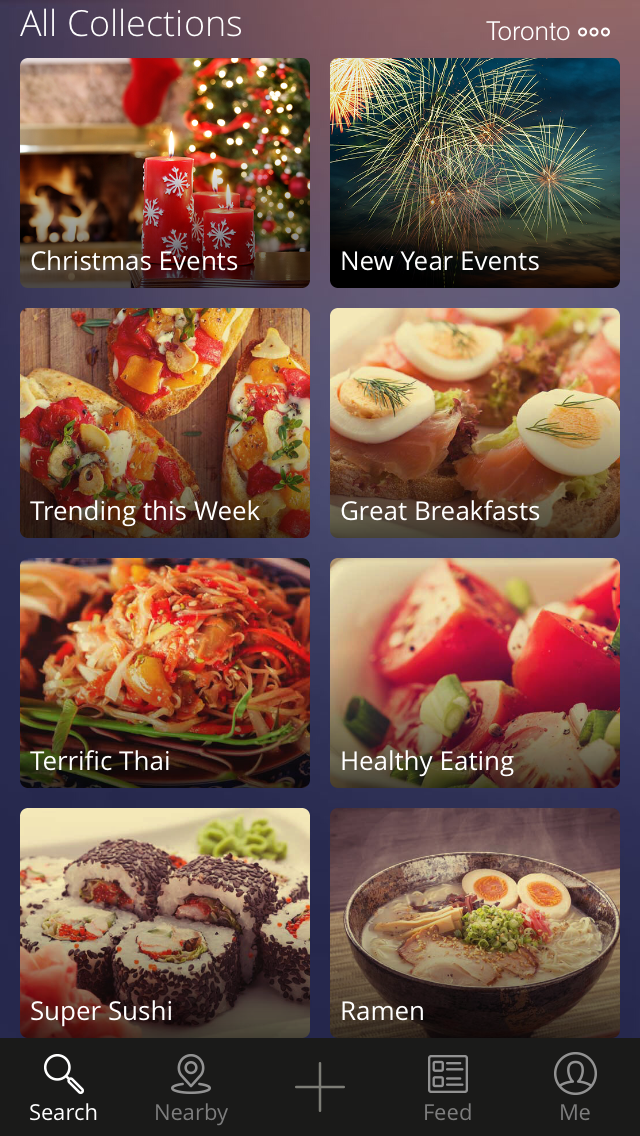Switch to the Search tab
Screen dimensions: 640x1136
coord(63,1088)
